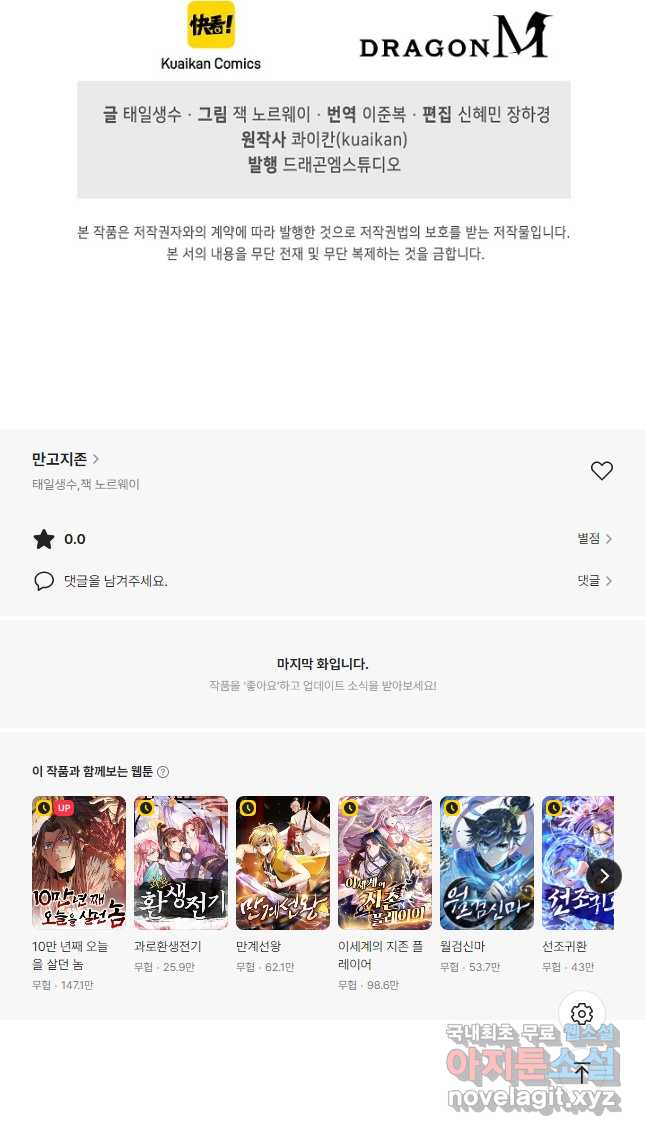Open the viewer settings gear
This screenshot has height=1136, width=646.
(x=582, y=1014)
